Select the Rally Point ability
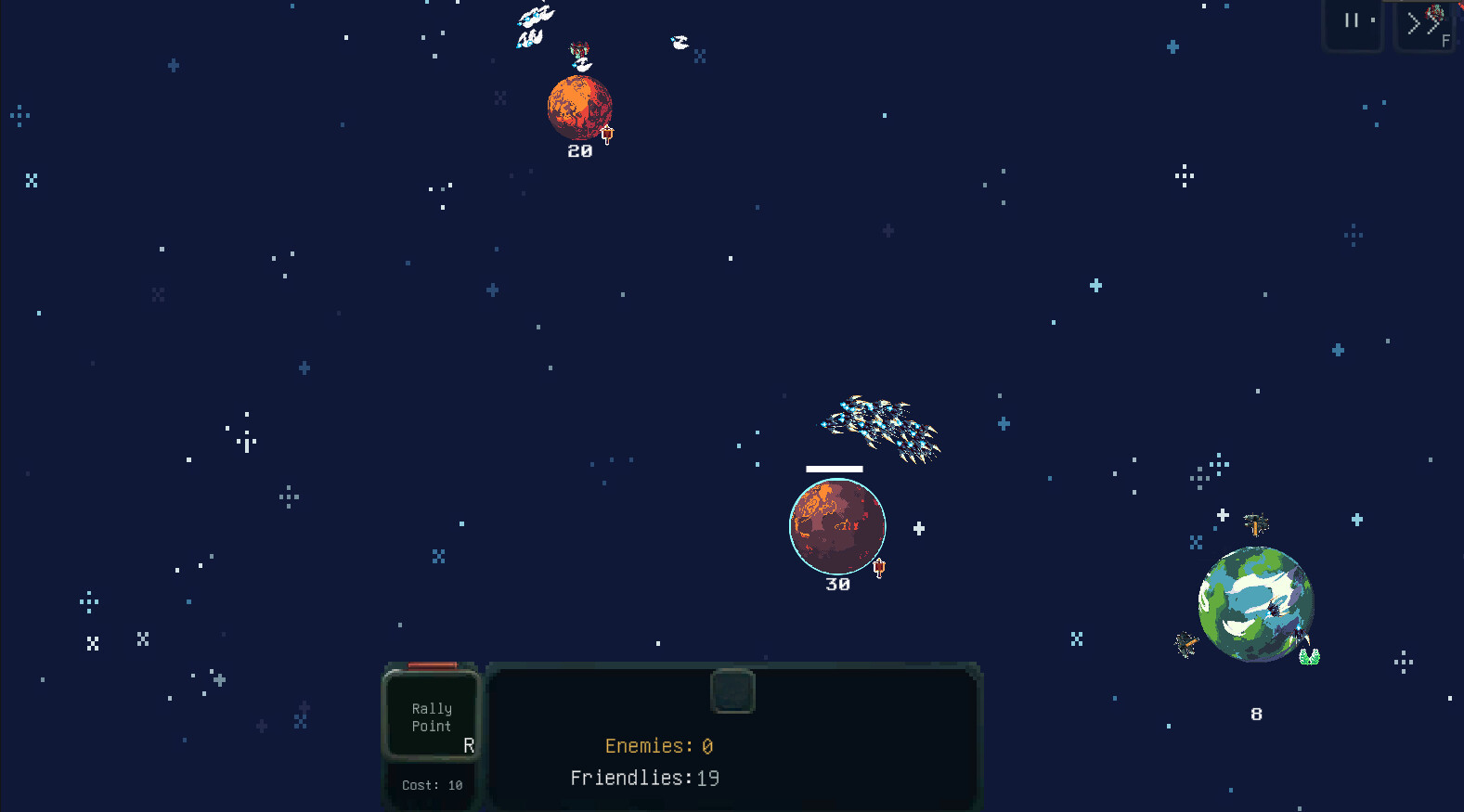This screenshot has height=812, width=1464. [432, 716]
